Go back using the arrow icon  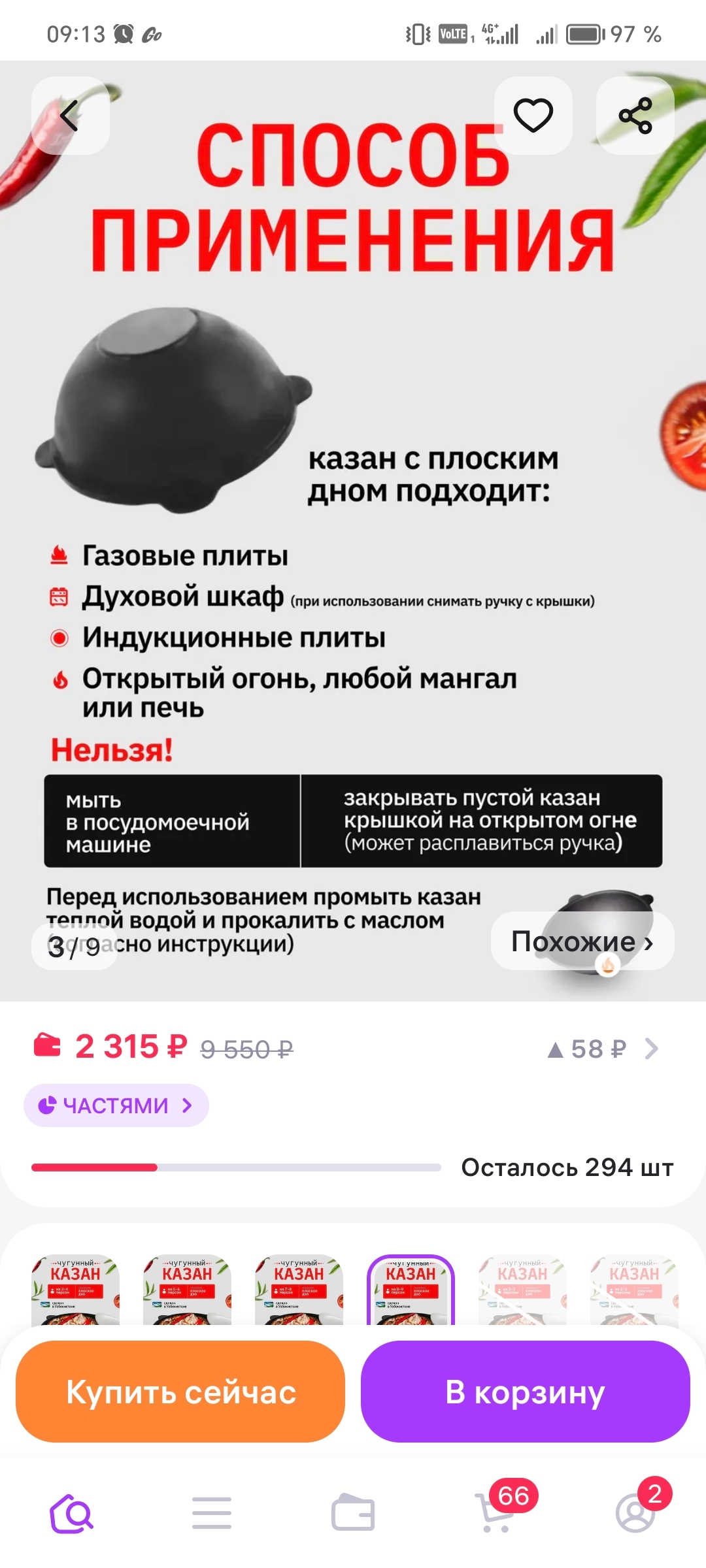70,116
